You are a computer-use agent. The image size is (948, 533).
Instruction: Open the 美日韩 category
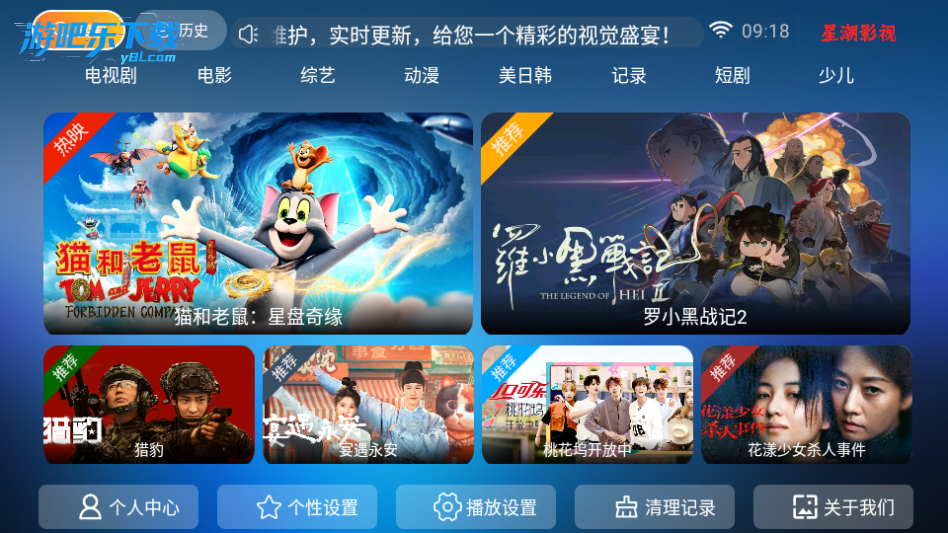coord(525,75)
